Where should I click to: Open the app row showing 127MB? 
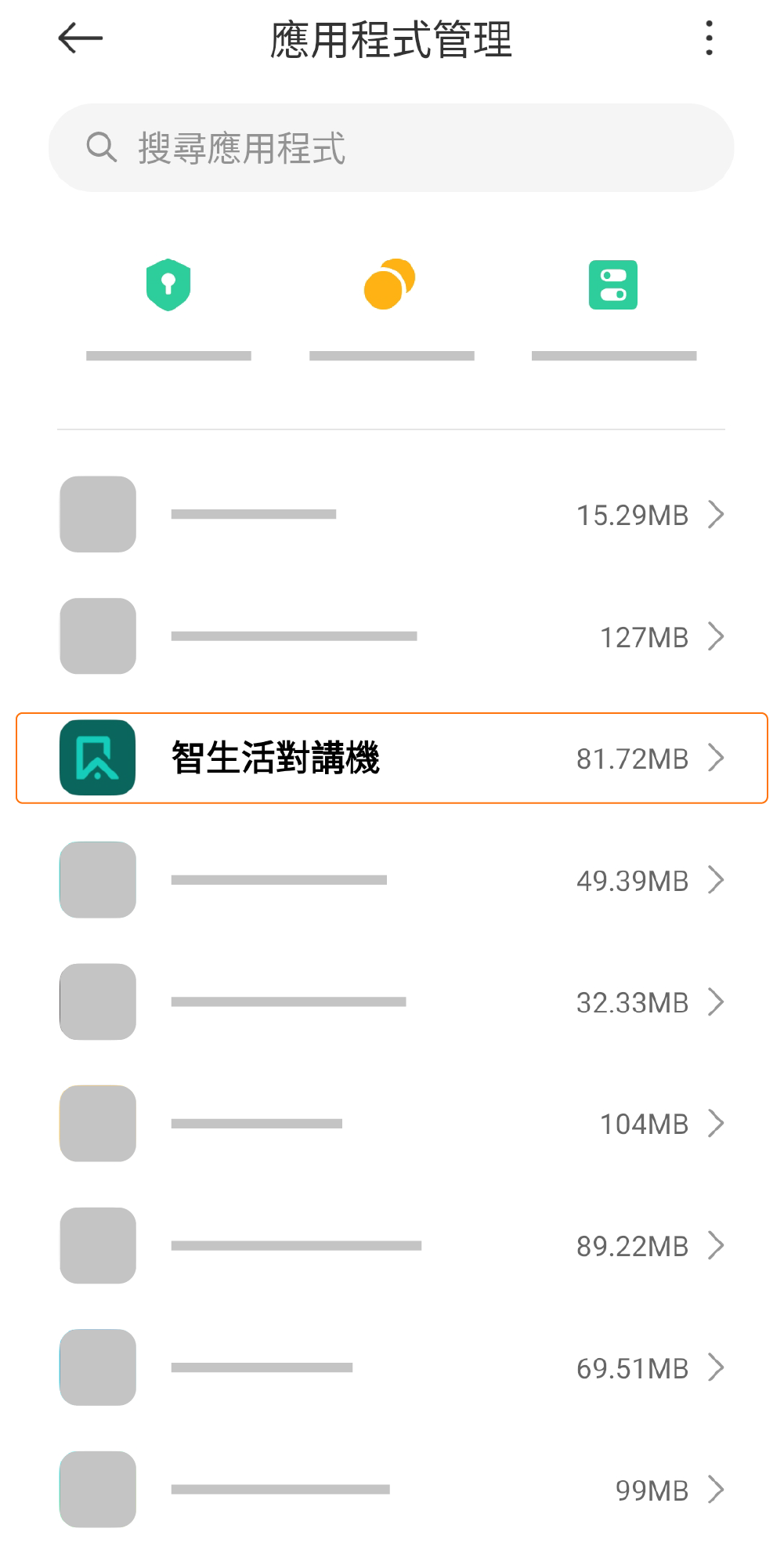(x=392, y=636)
